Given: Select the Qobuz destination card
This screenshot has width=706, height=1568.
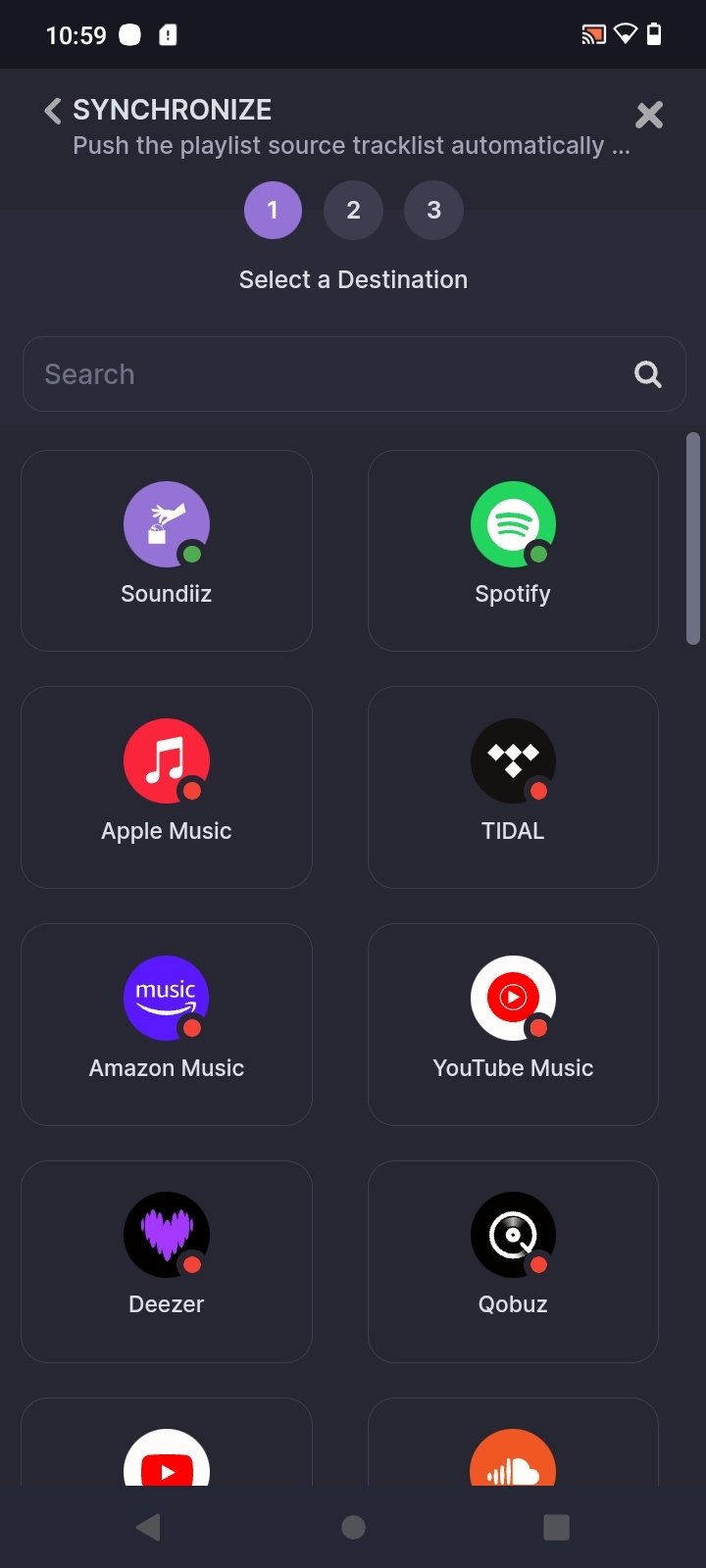Looking at the screenshot, I should pos(513,1262).
